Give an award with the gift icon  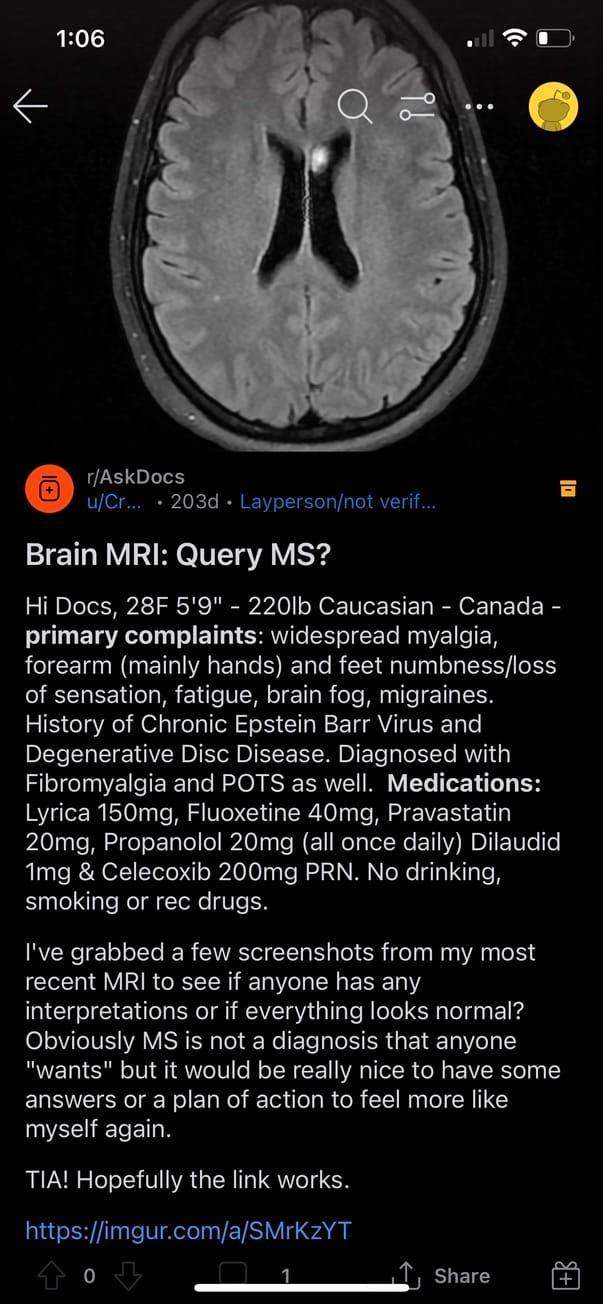coord(565,1276)
